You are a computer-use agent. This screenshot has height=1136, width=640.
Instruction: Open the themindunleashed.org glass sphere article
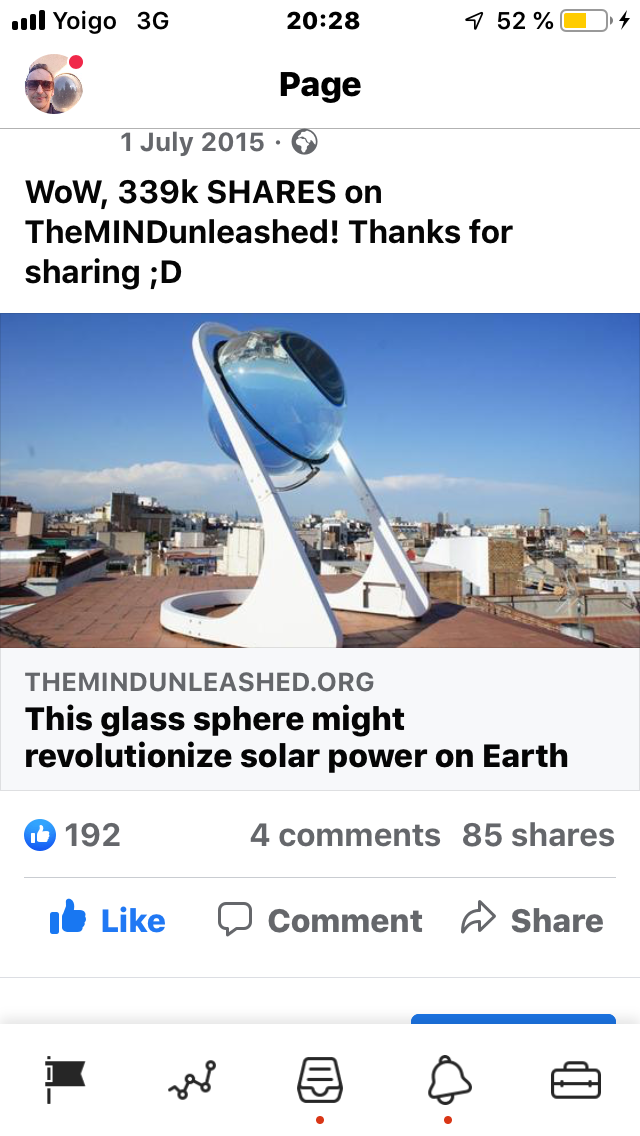[320, 551]
